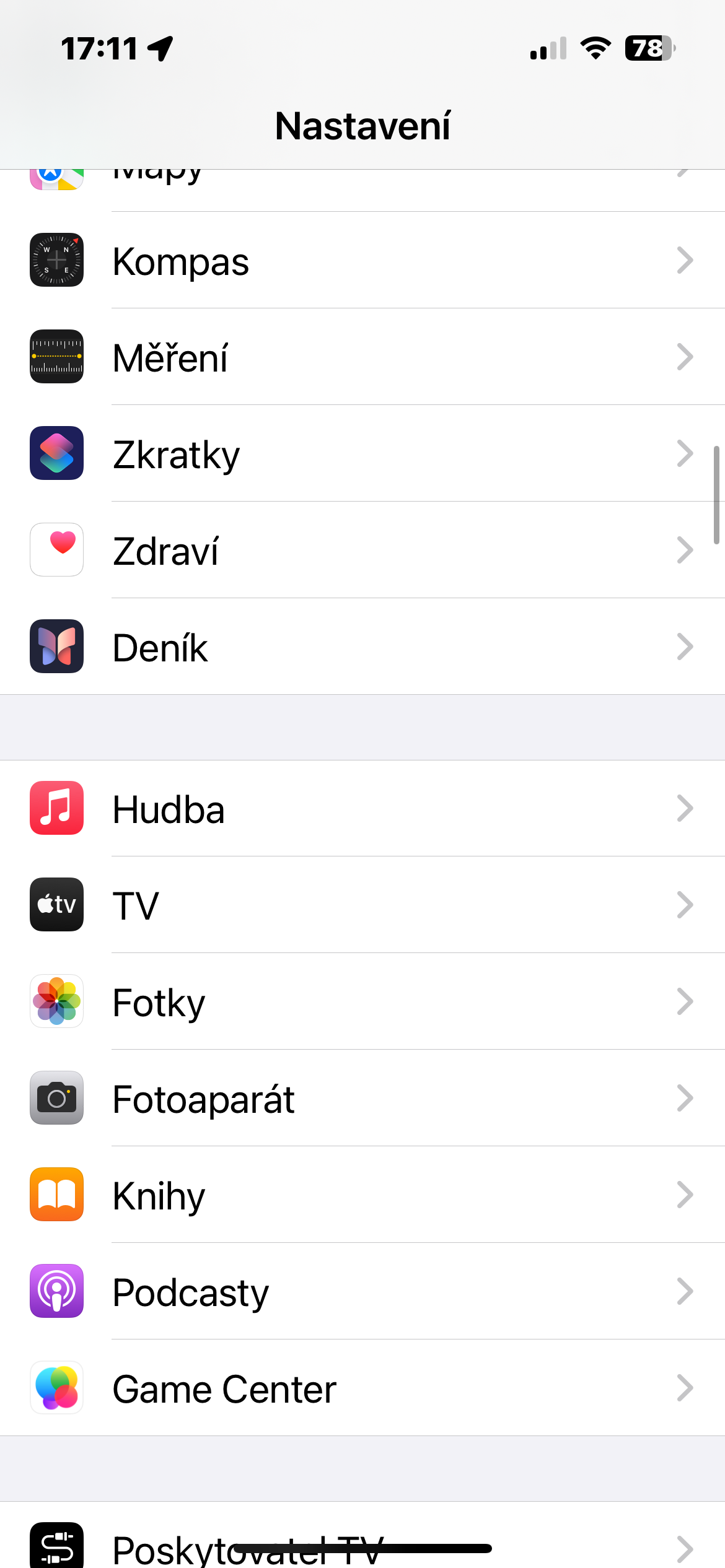
Task: Tap the TV settings row
Action: pyautogui.click(x=362, y=905)
